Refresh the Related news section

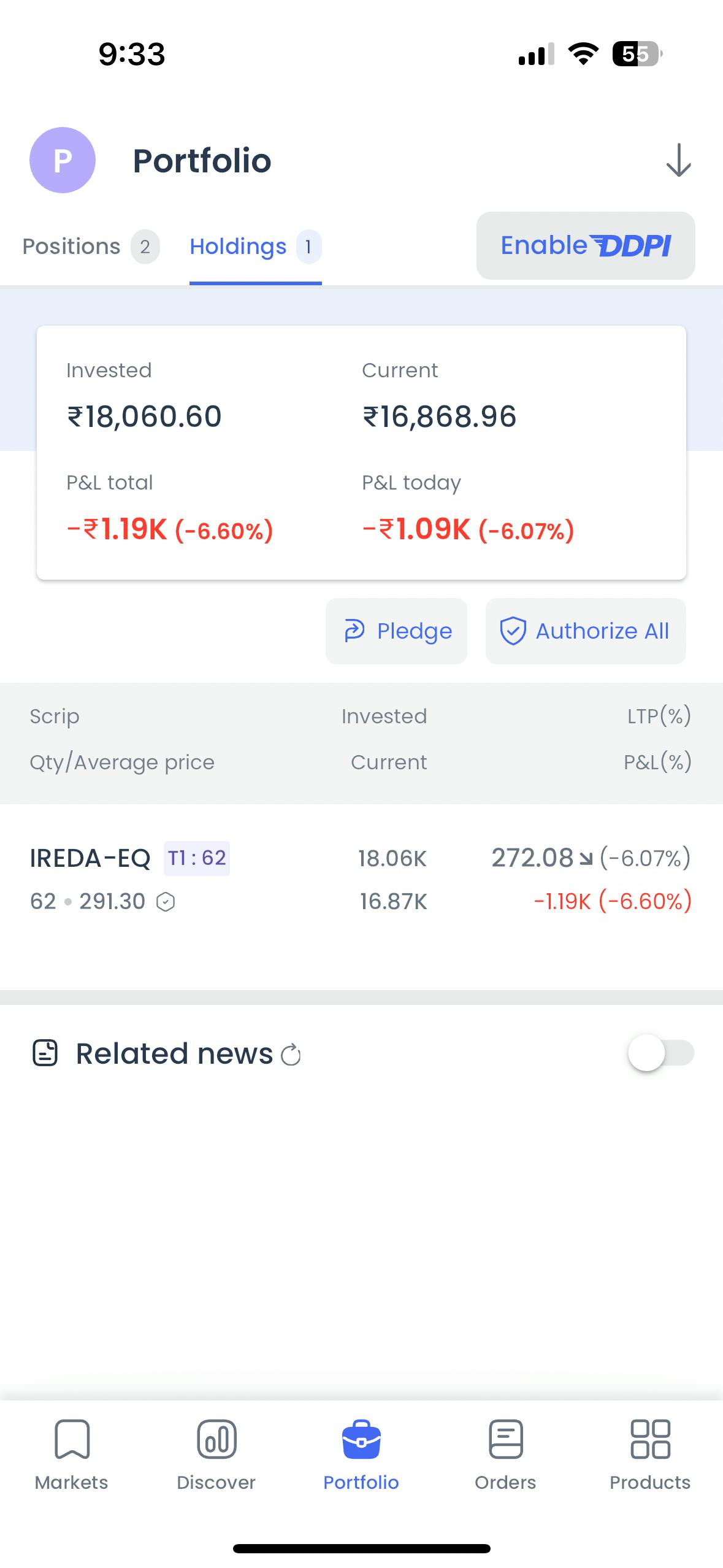coord(291,1055)
